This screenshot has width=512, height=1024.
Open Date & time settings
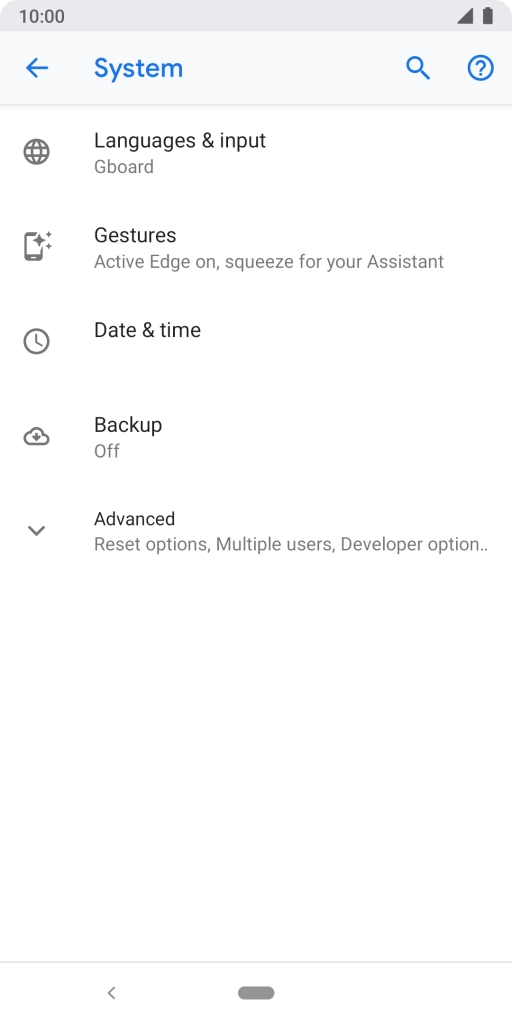click(256, 342)
